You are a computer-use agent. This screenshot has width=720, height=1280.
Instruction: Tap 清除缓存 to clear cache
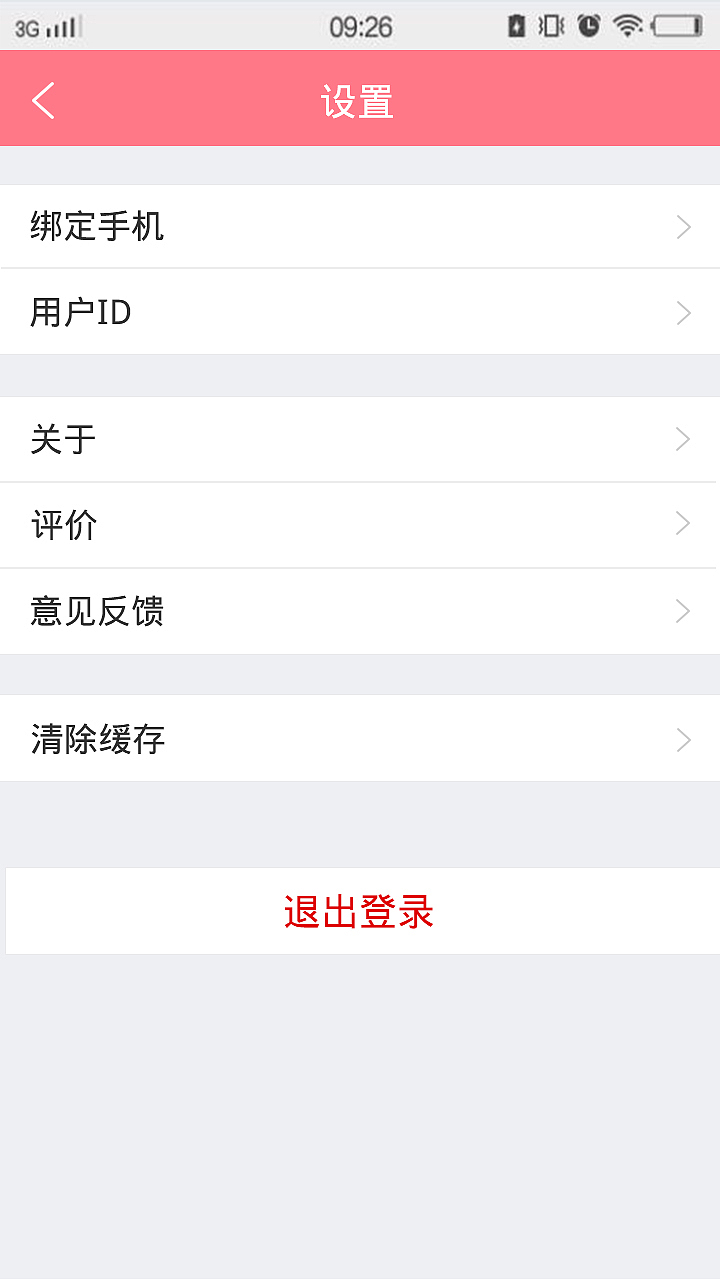[360, 739]
